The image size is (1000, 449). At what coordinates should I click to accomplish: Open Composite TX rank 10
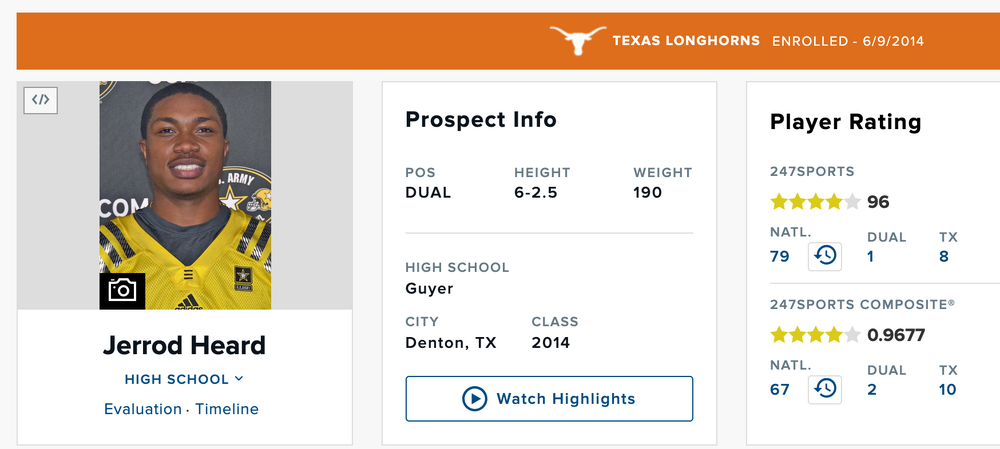pyautogui.click(x=947, y=390)
